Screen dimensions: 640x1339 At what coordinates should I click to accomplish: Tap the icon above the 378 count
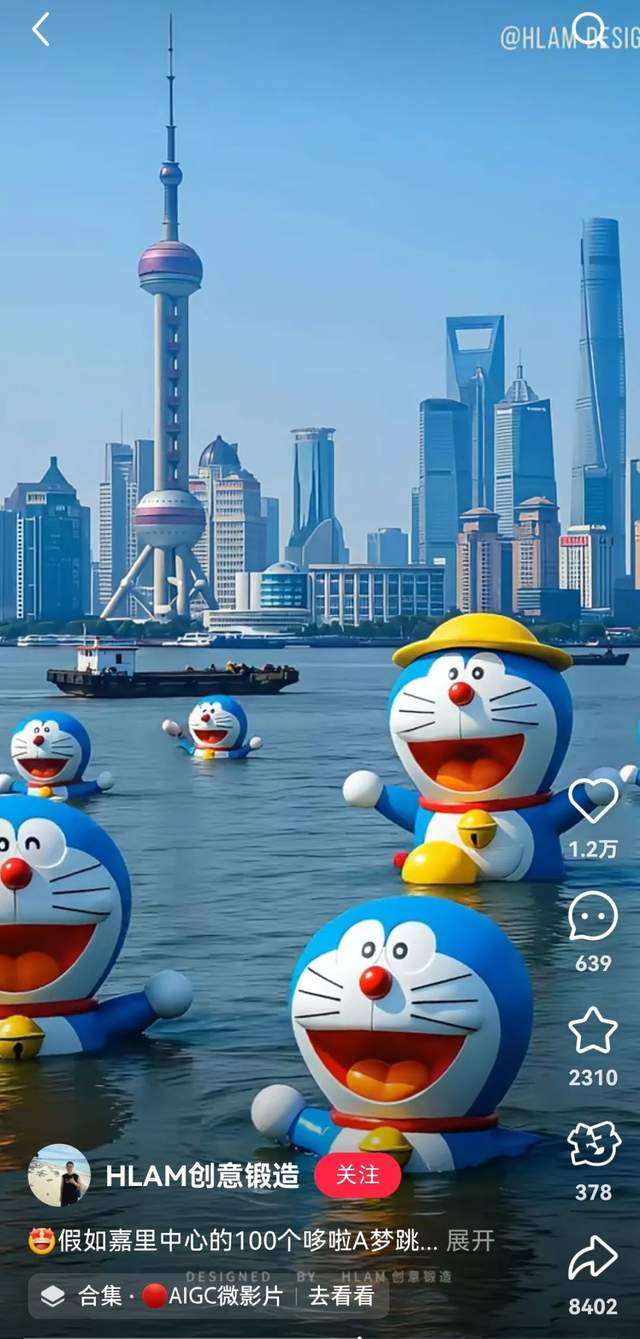tap(593, 1145)
